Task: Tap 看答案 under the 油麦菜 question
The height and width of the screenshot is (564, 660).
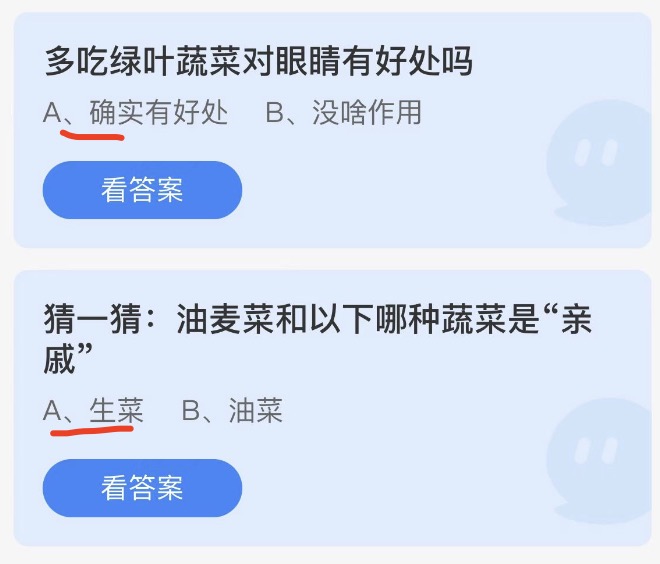Action: (x=142, y=488)
